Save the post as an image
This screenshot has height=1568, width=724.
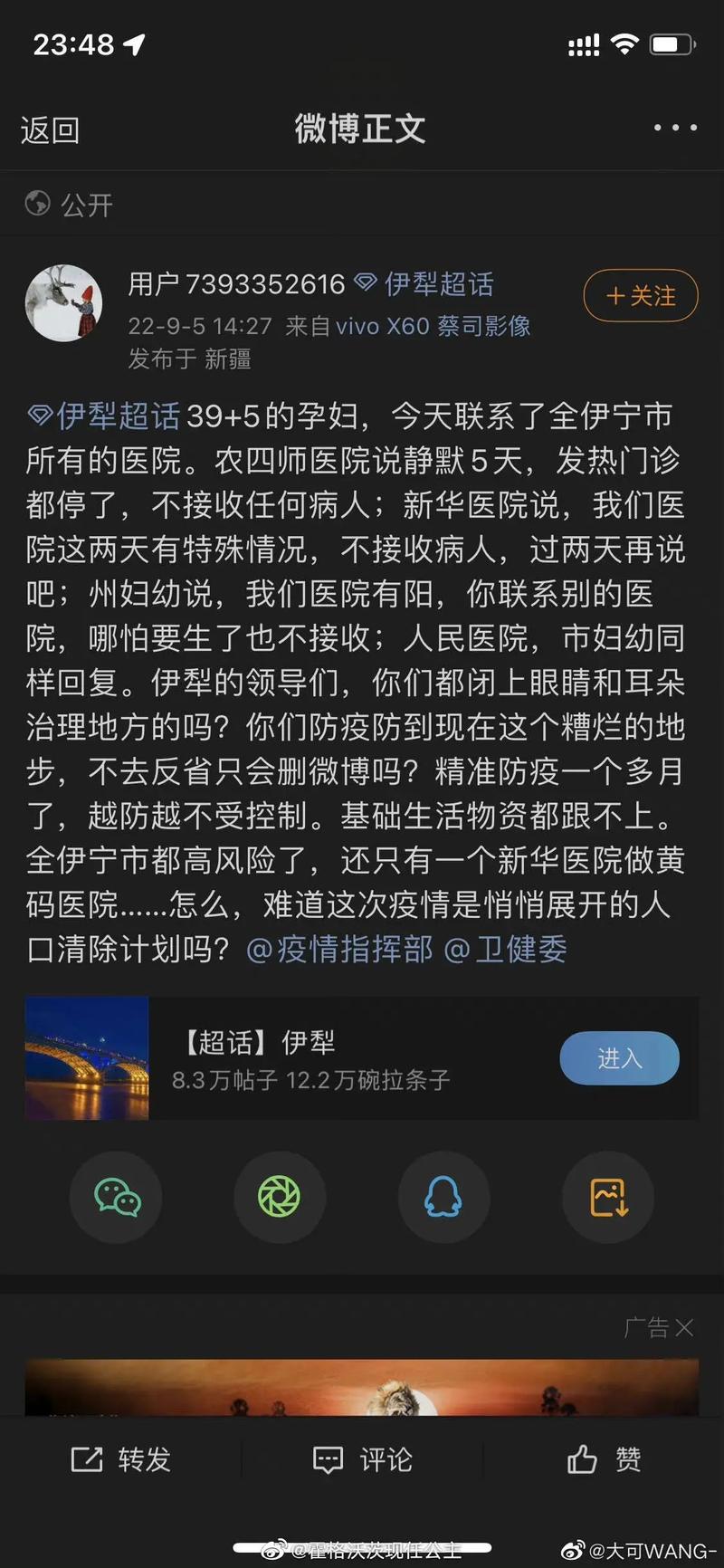tap(608, 1197)
